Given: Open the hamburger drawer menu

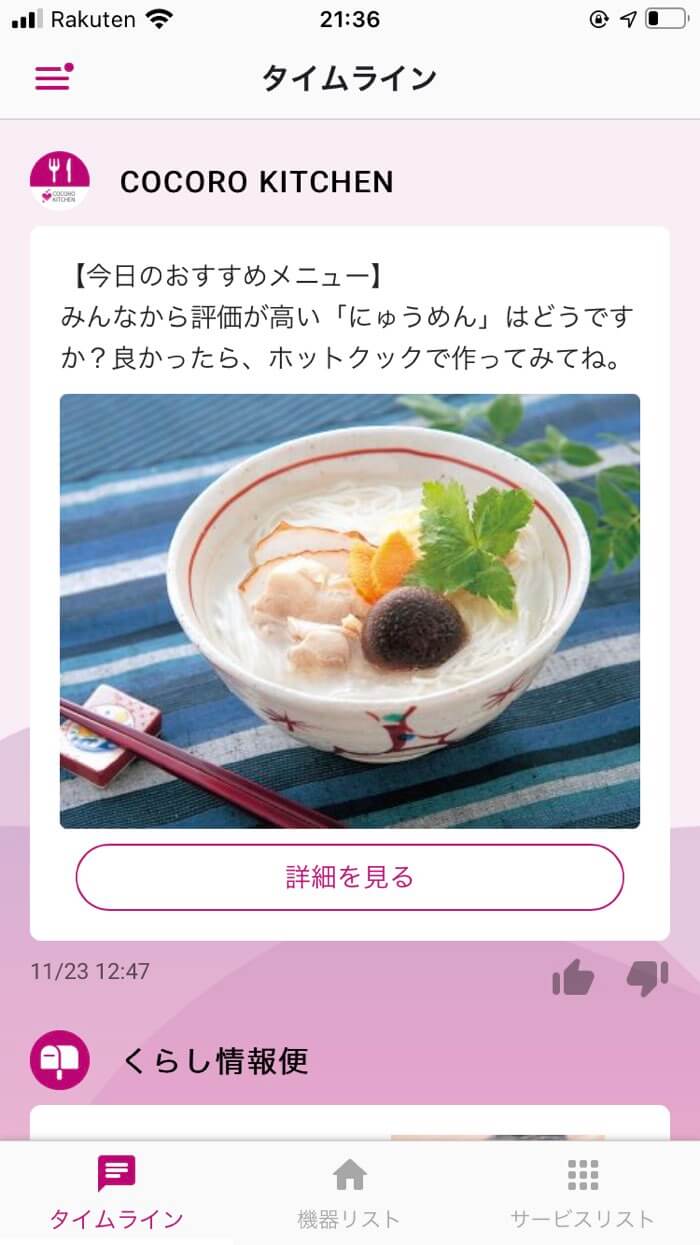Looking at the screenshot, I should (53, 77).
